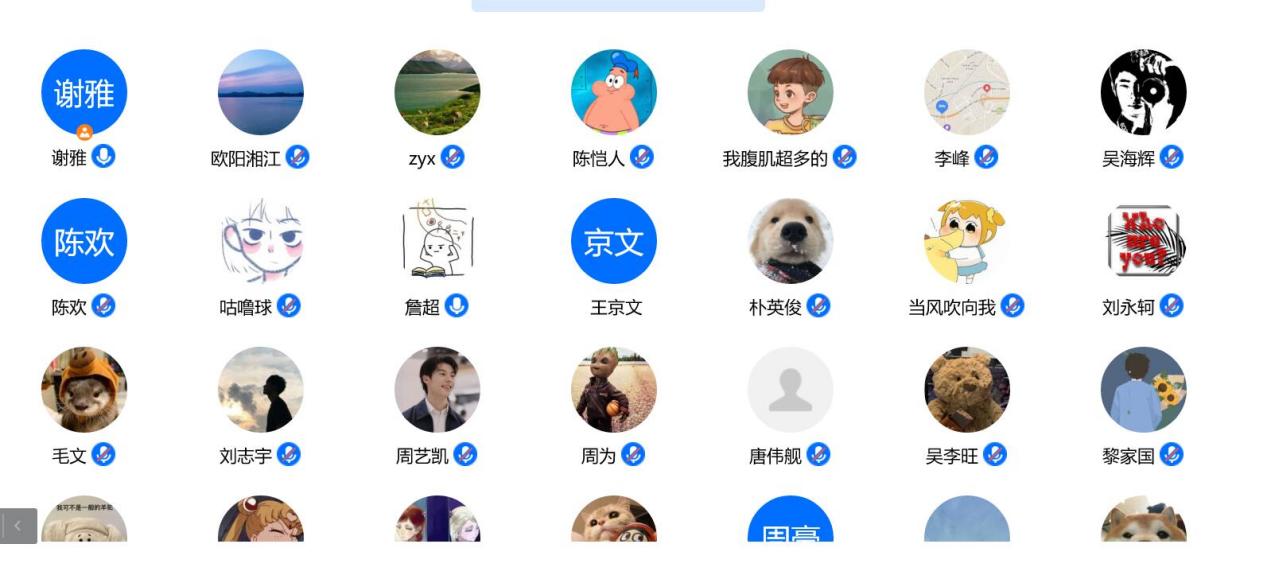Select participant 王京文
The width and height of the screenshot is (1267, 579).
tap(613, 241)
